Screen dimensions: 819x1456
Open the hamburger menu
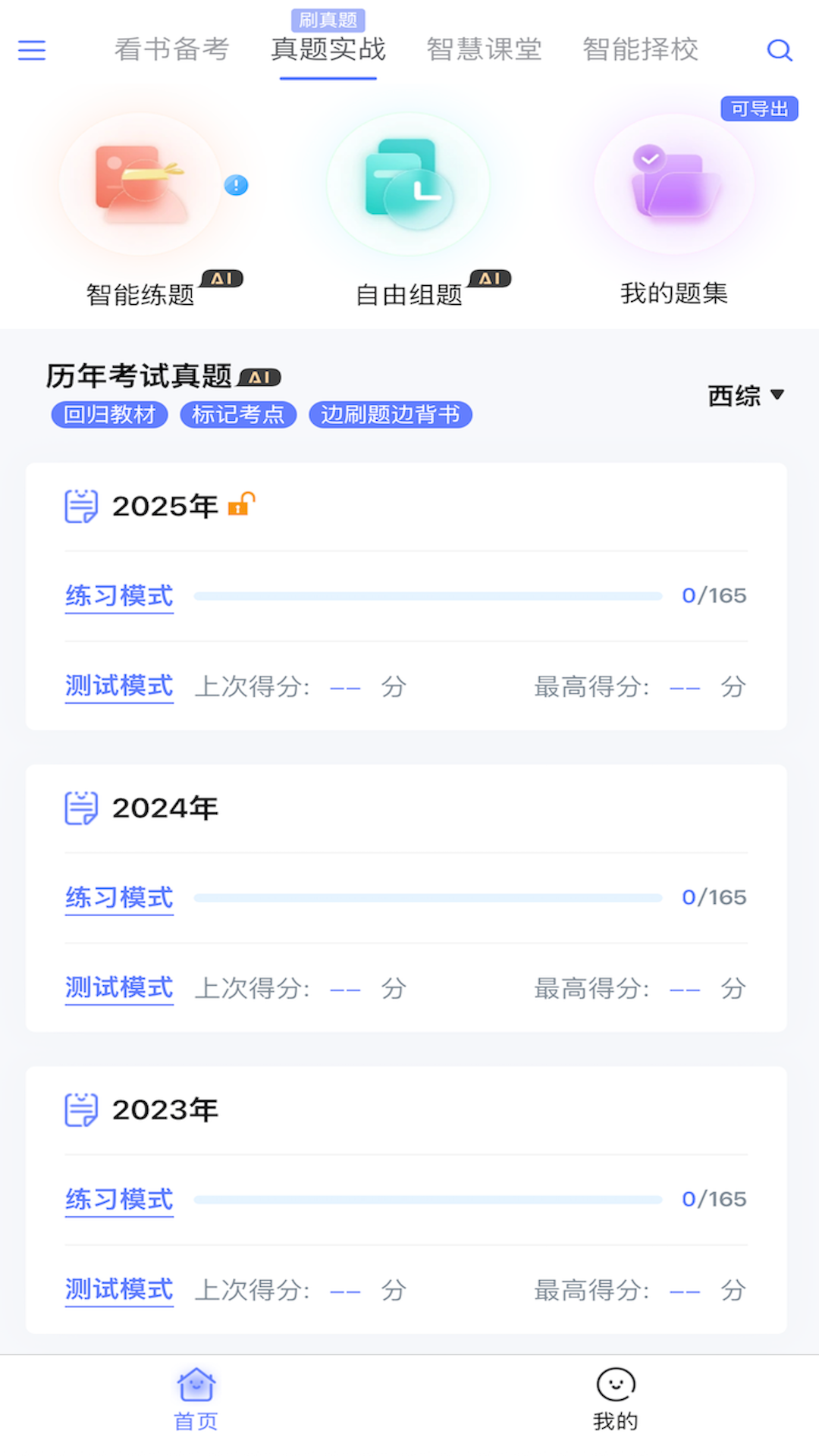pyautogui.click(x=32, y=50)
